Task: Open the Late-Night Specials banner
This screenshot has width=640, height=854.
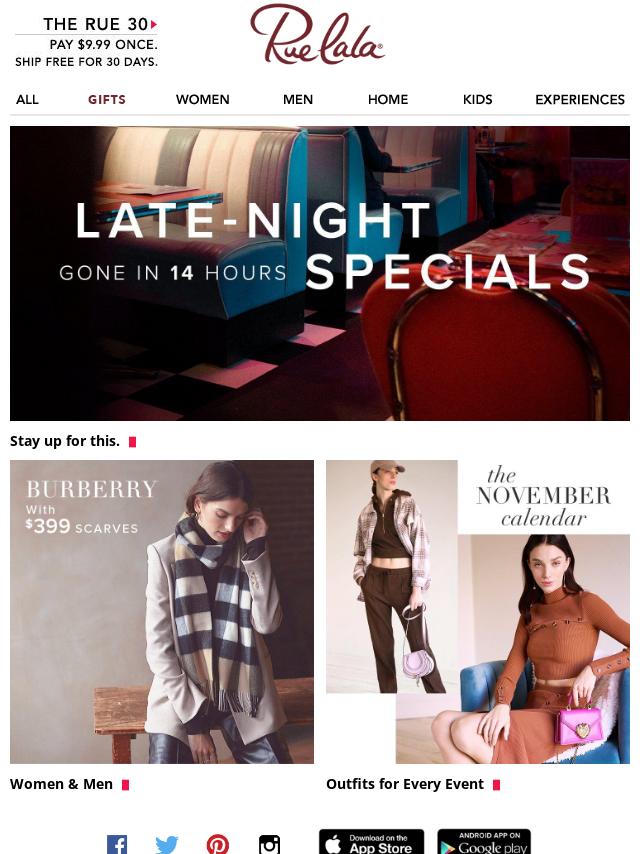Action: point(320,272)
